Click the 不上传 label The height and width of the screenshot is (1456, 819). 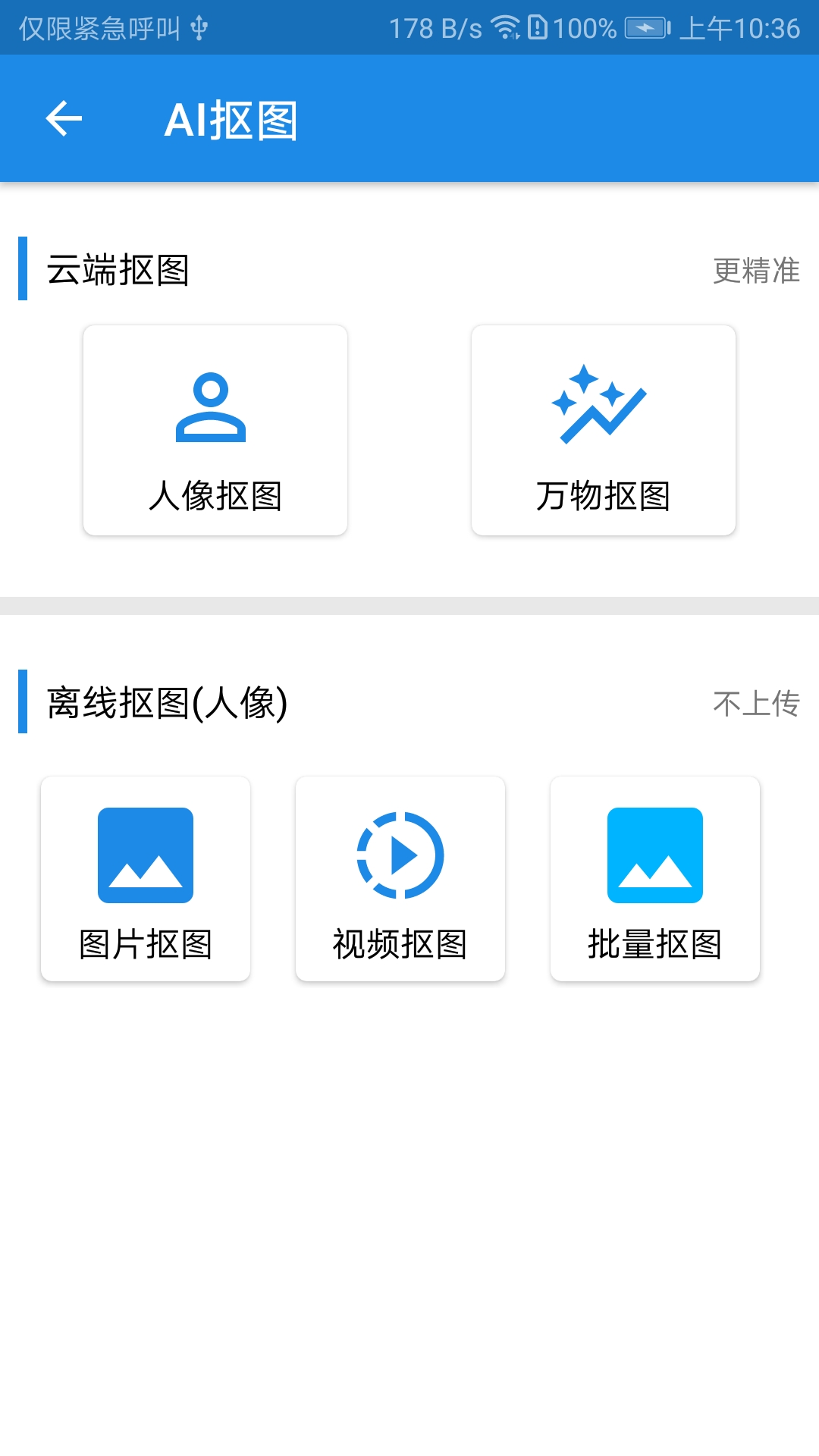tap(756, 703)
